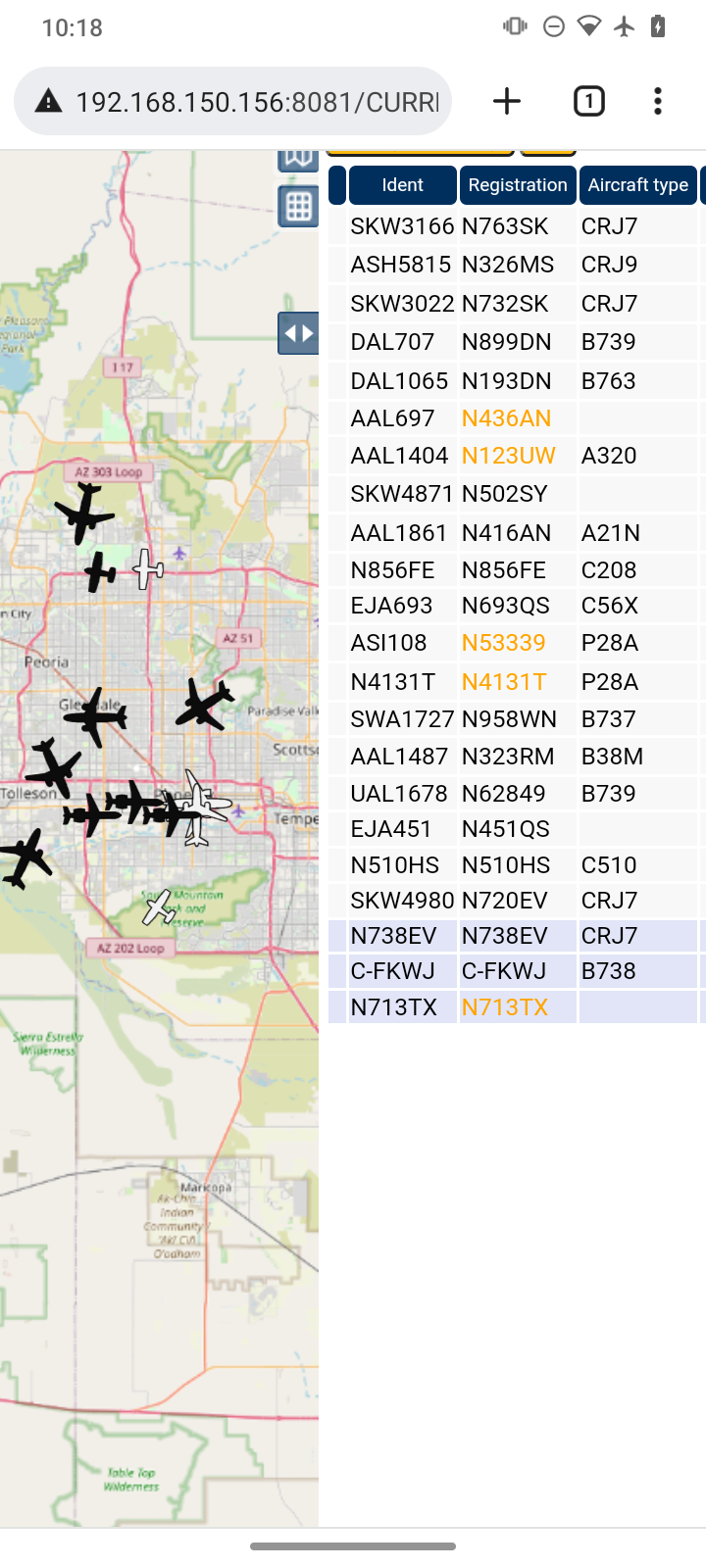Open registration link N713TX

click(x=505, y=1007)
